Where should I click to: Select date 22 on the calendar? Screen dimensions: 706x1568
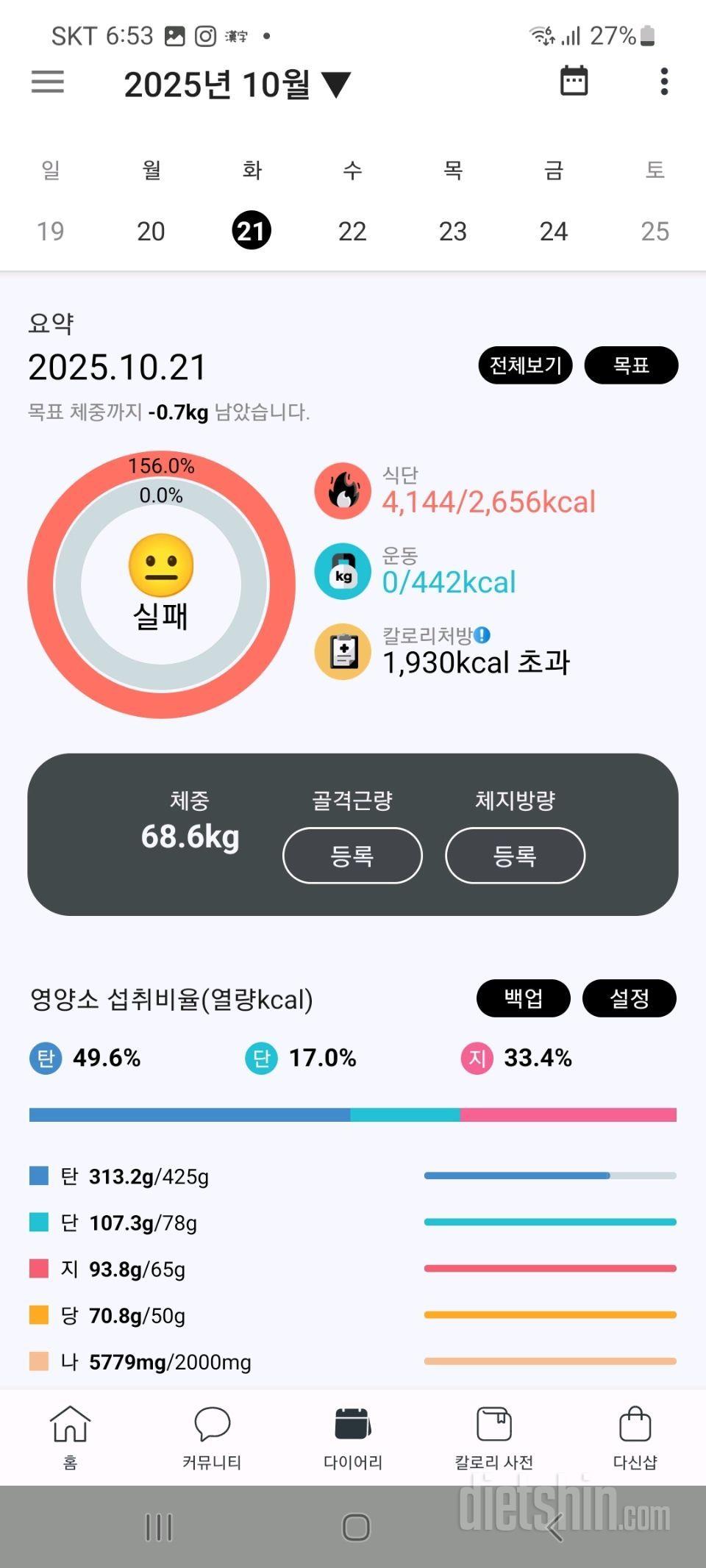352,230
